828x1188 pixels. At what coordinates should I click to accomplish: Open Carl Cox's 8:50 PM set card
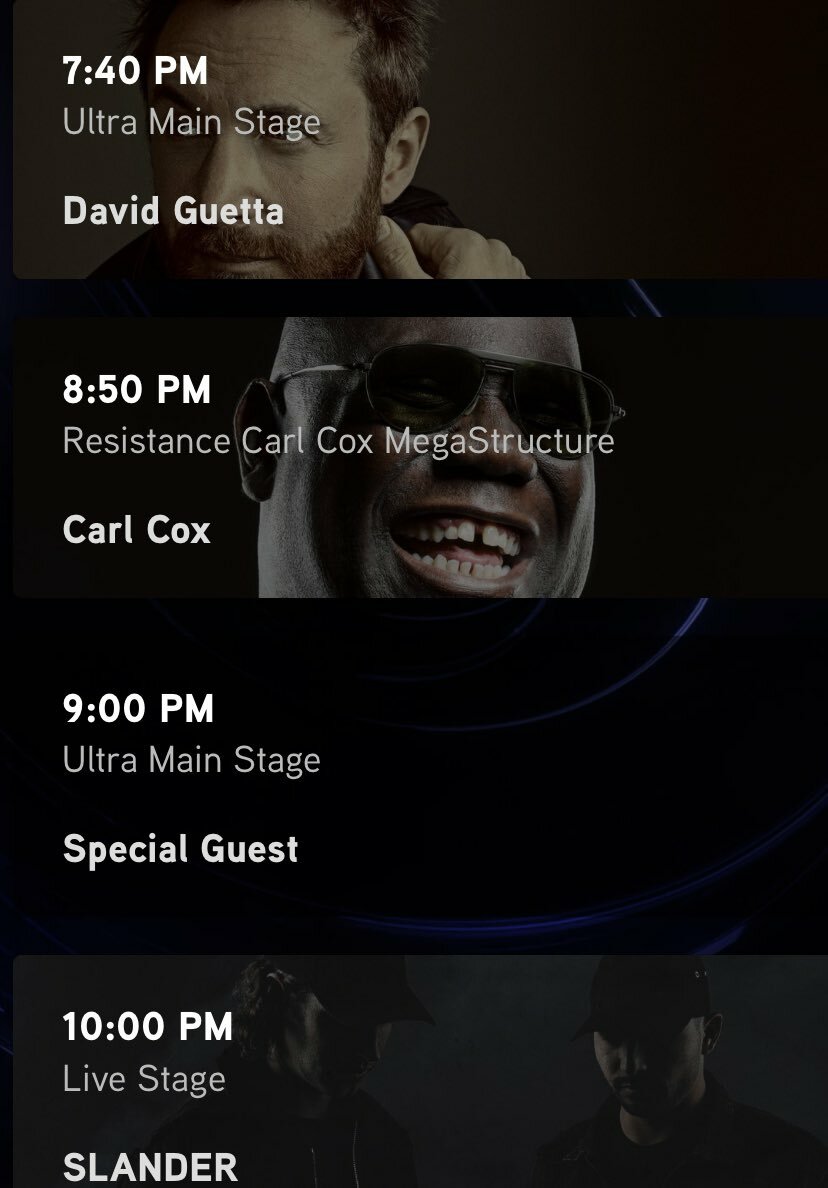click(414, 458)
